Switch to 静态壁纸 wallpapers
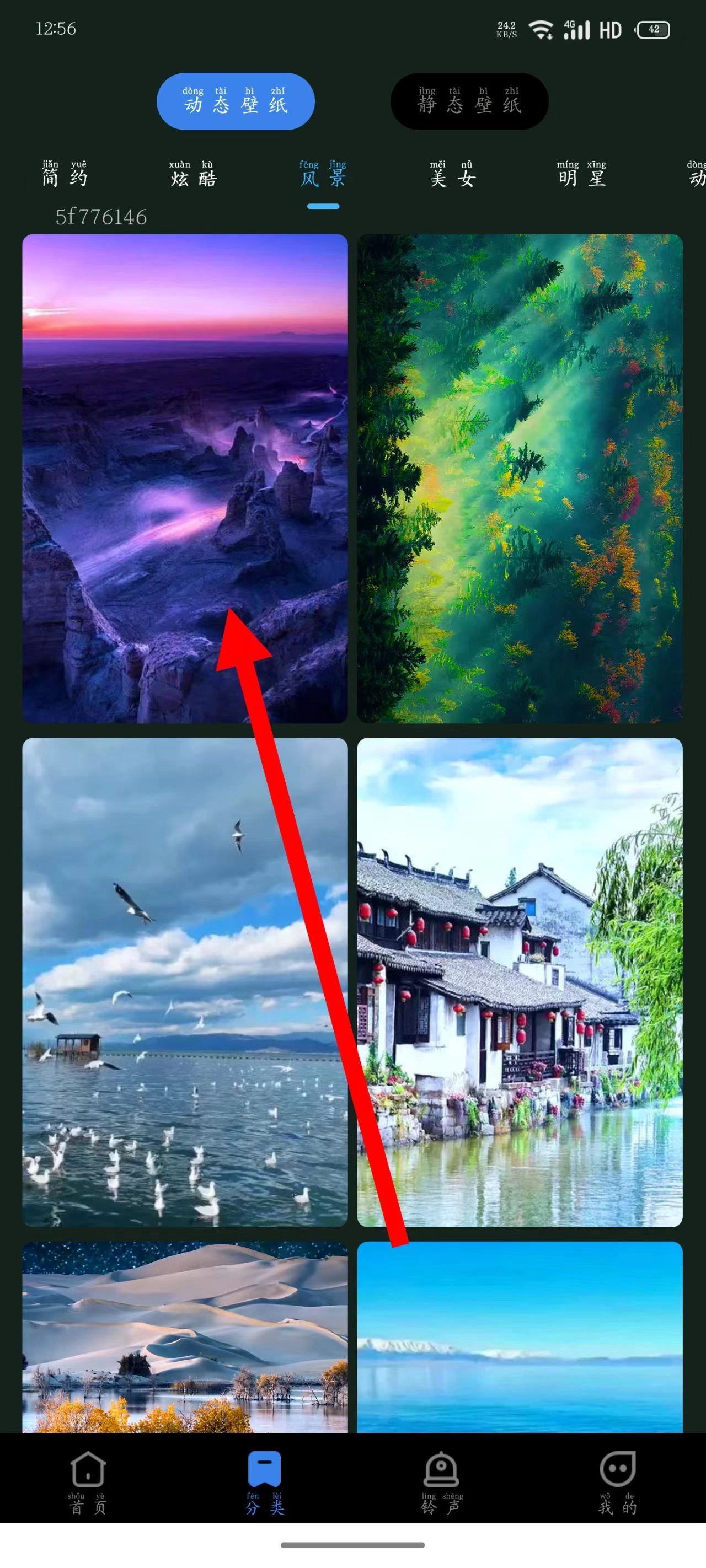706x1568 pixels. pos(469,101)
